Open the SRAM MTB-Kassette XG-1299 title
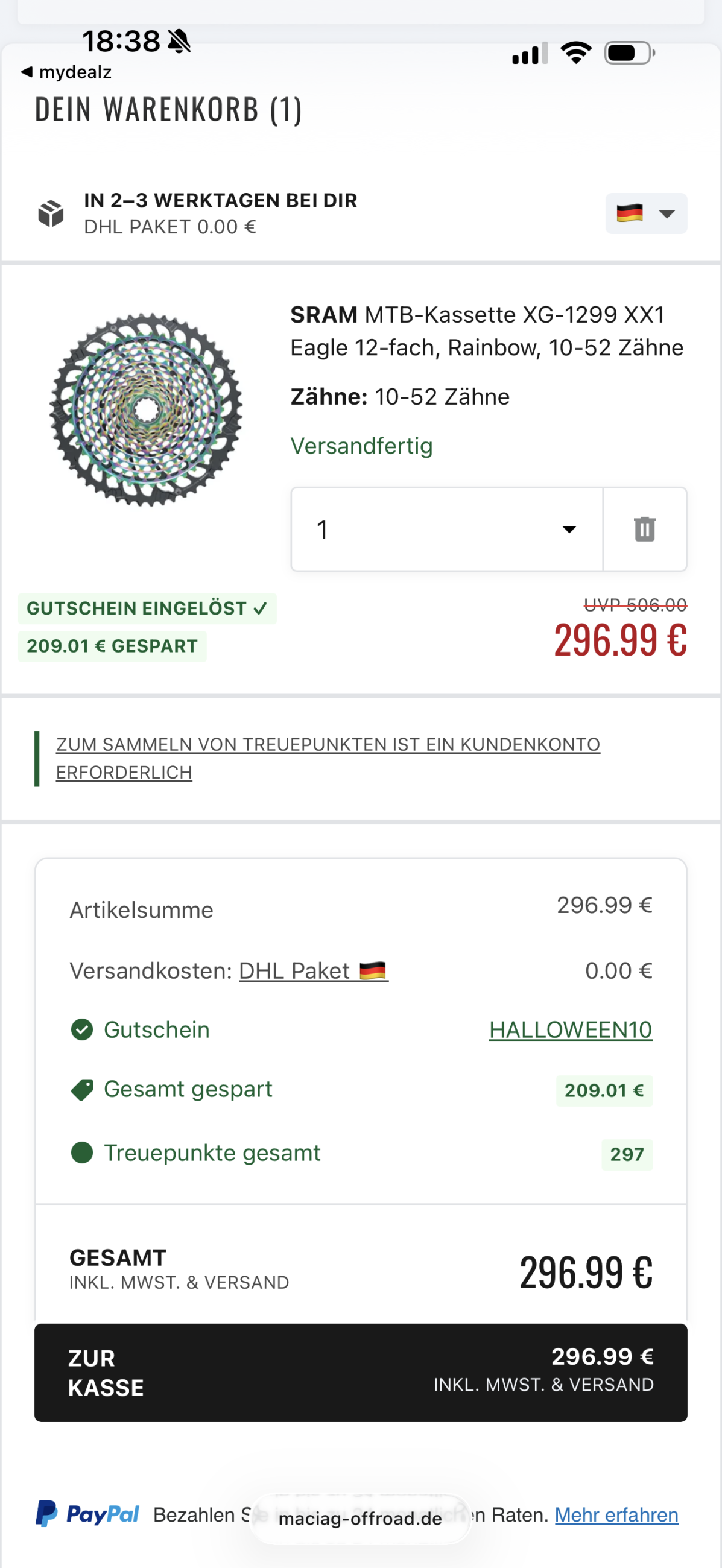The width and height of the screenshot is (722, 1568). (x=486, y=331)
